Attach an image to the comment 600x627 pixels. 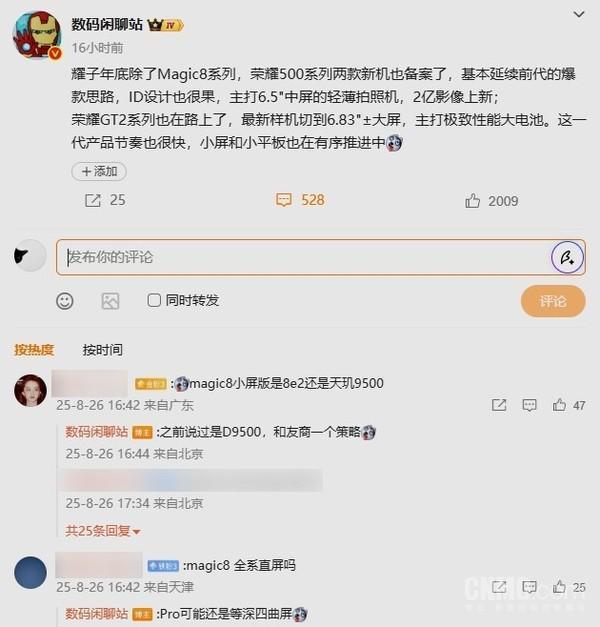[x=110, y=300]
